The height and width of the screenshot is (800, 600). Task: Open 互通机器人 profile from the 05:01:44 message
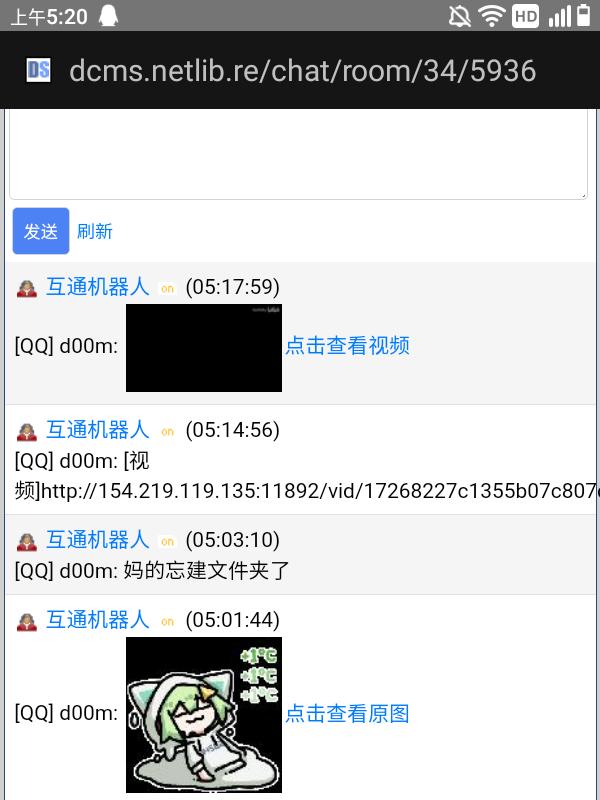click(x=98, y=620)
